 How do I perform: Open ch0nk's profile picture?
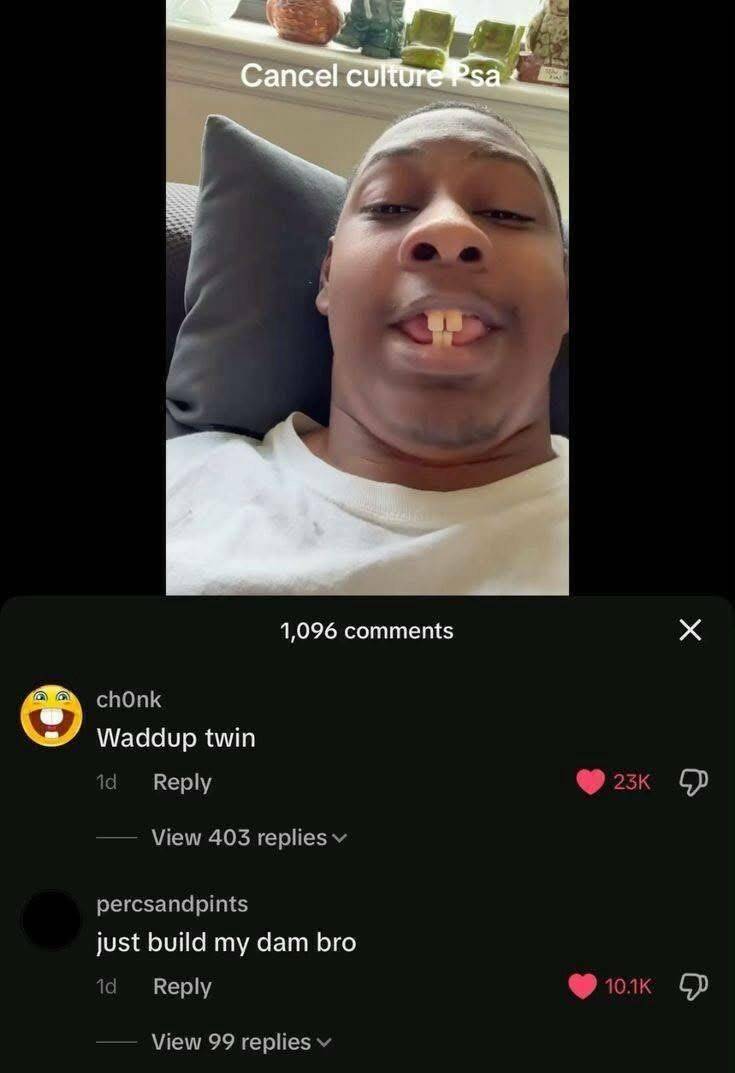click(x=52, y=715)
